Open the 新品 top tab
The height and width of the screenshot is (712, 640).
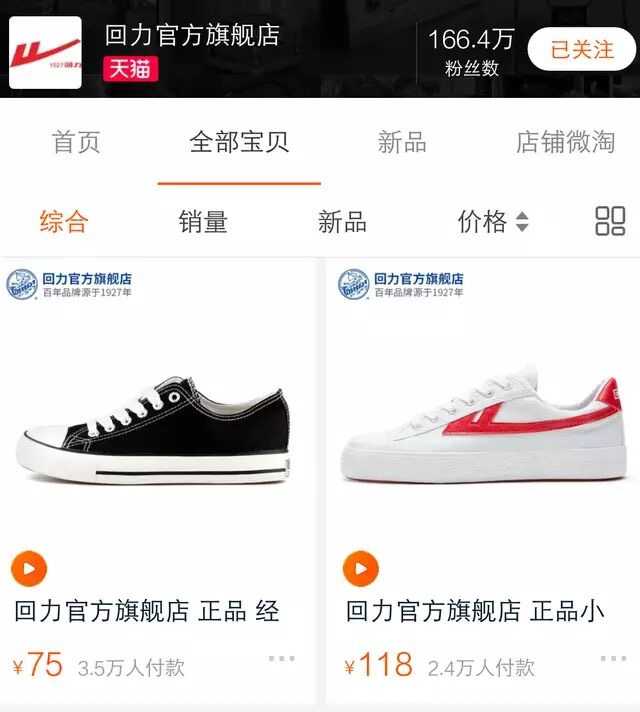pyautogui.click(x=402, y=142)
